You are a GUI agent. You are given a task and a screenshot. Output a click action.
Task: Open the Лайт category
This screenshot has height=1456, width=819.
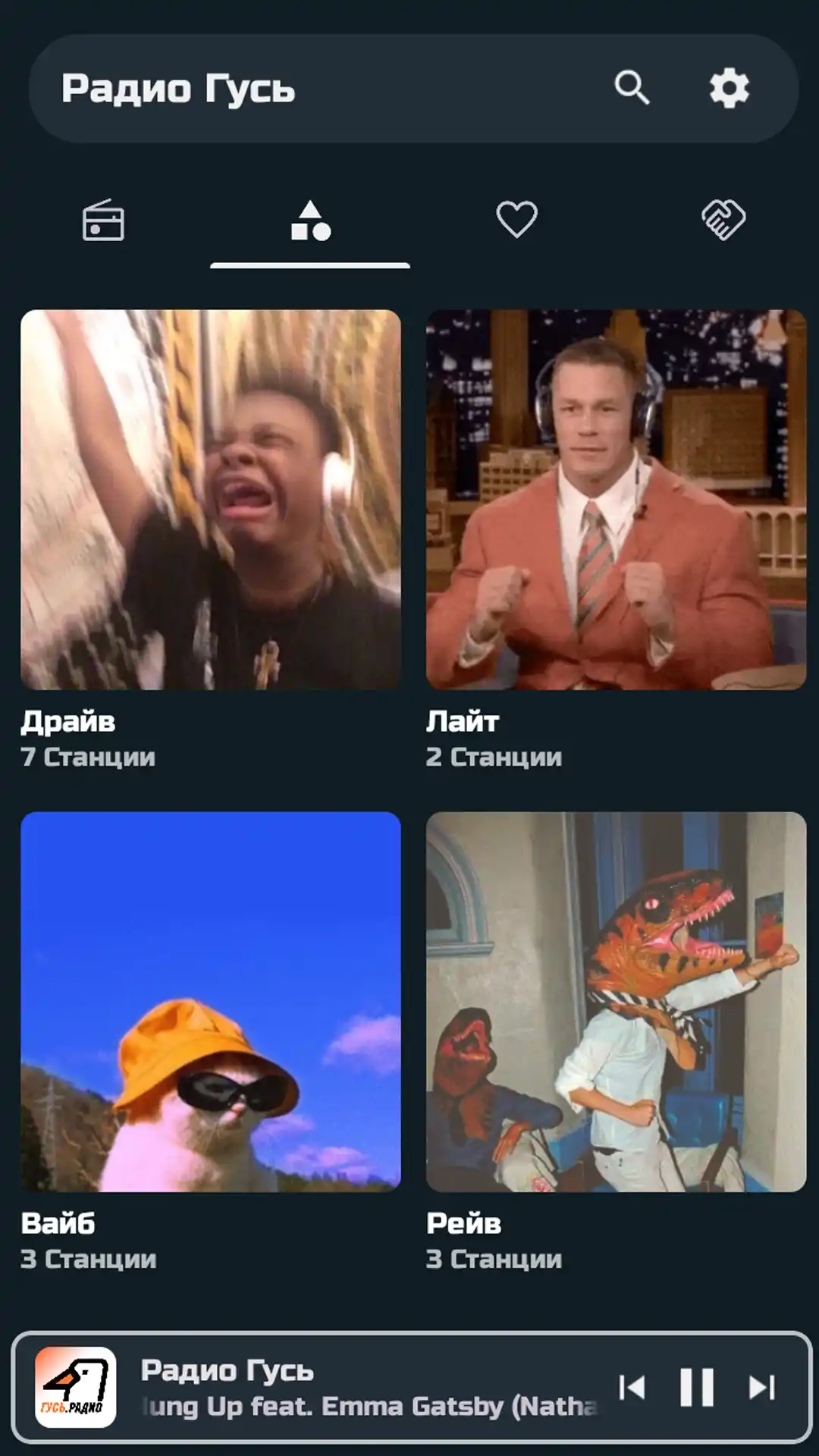point(616,500)
